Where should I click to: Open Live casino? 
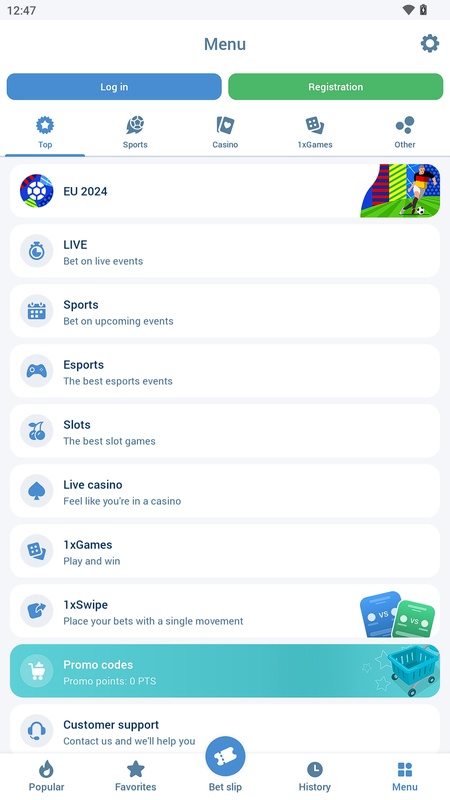coord(225,491)
